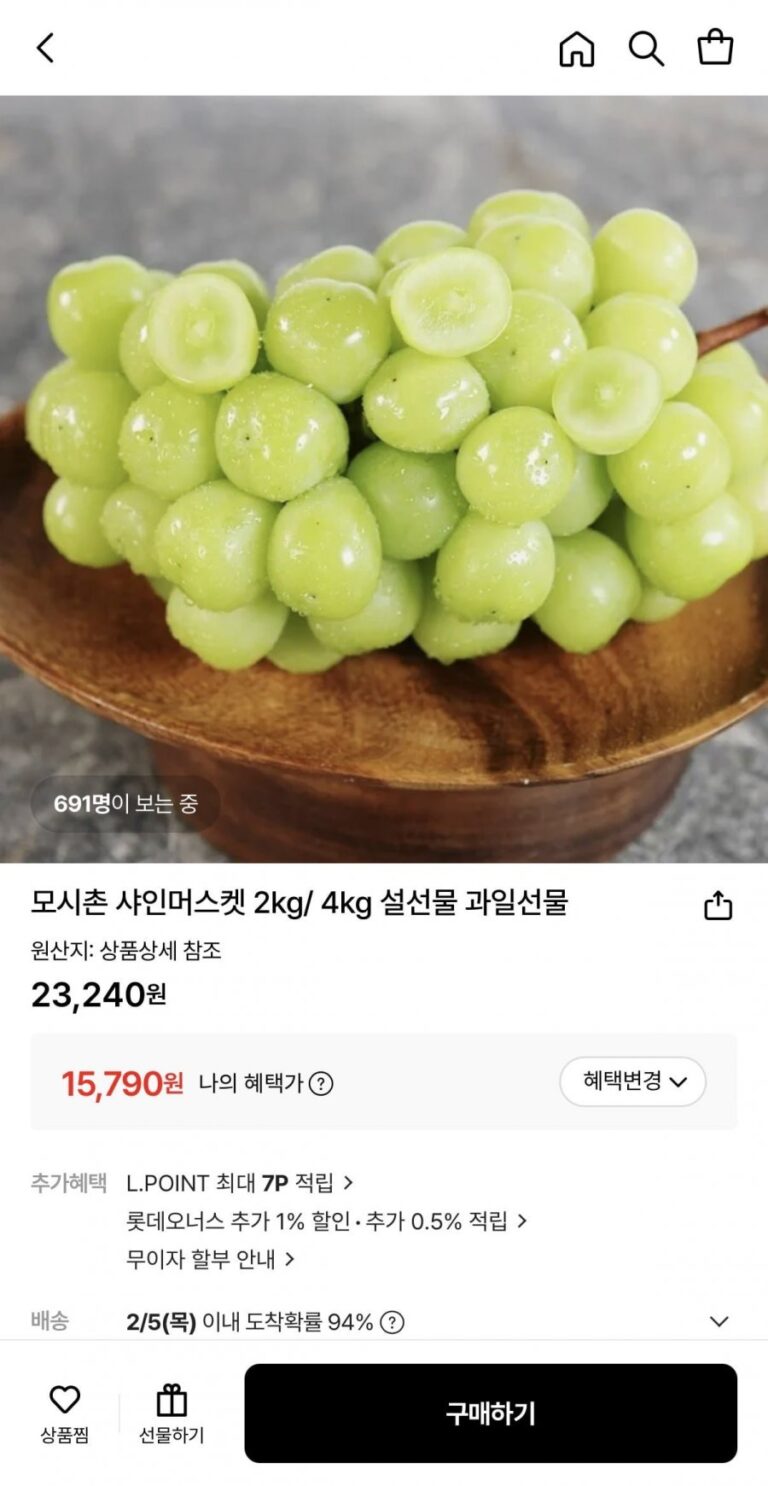
Task: Open the 혜택변경 dropdown
Action: click(633, 1081)
